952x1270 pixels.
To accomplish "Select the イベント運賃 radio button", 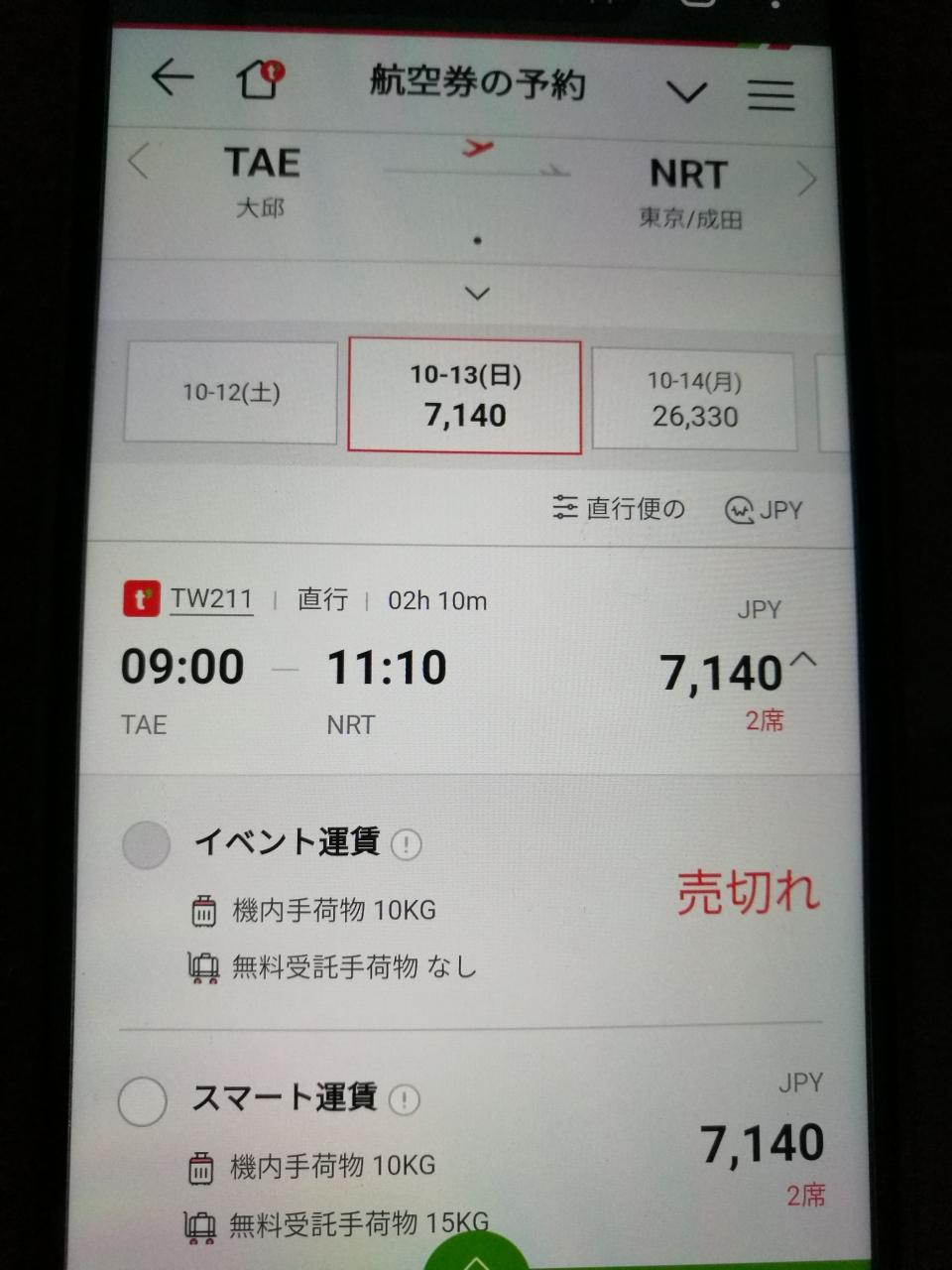I will click(x=146, y=845).
